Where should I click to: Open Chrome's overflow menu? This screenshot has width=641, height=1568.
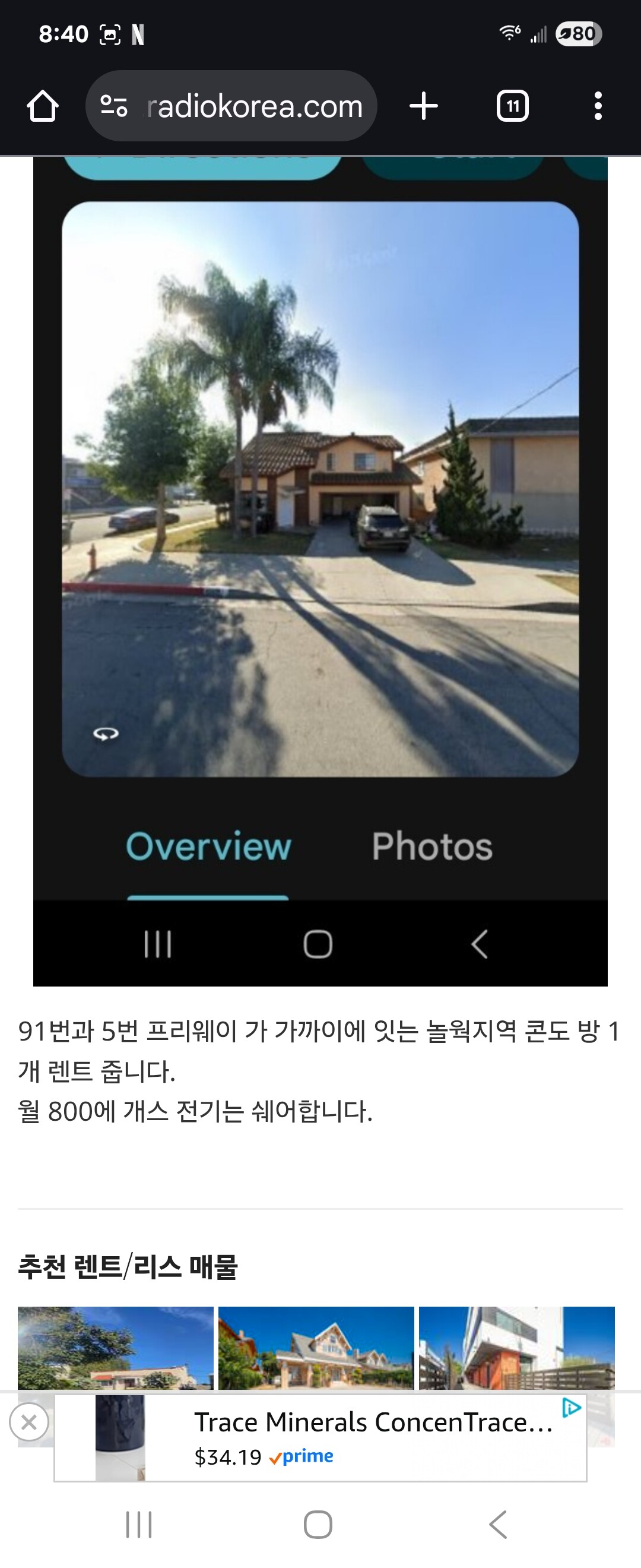[x=598, y=106]
